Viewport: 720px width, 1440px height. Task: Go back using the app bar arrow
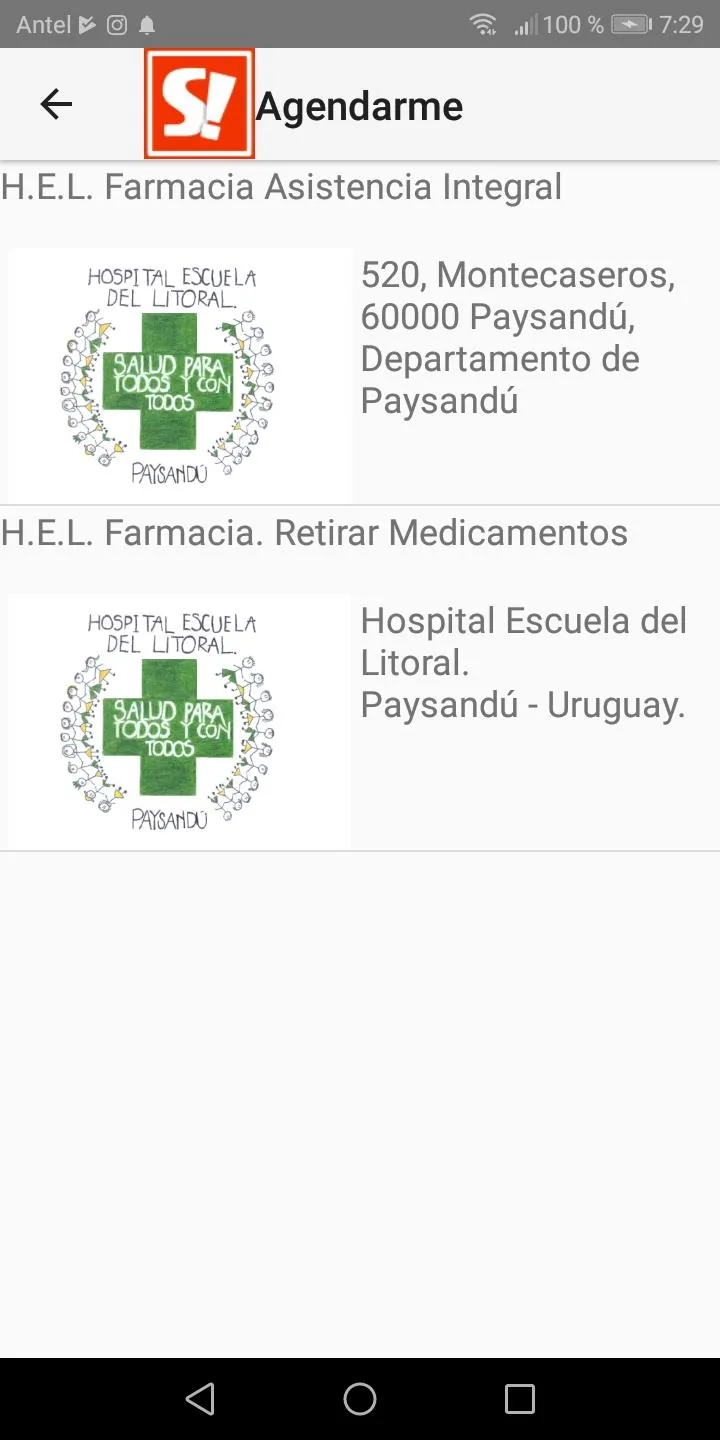click(56, 104)
